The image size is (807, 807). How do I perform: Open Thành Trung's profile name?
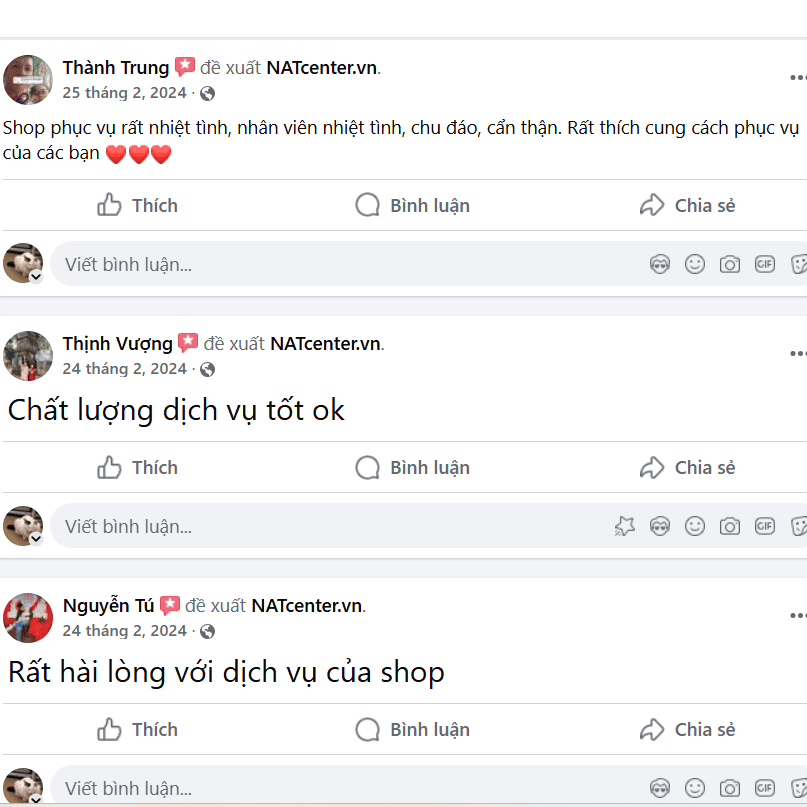pyautogui.click(x=116, y=68)
